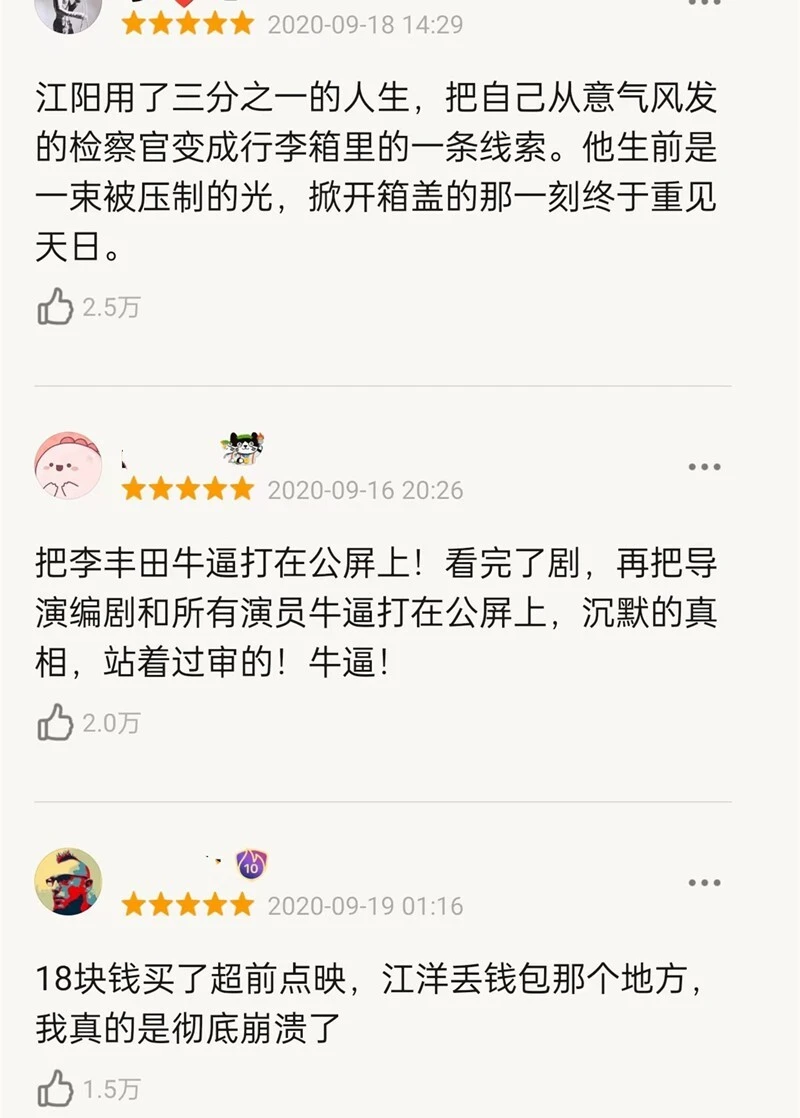This screenshot has width=800, height=1118.
Task: Open overflow menu on the 2020-09-19 review
Action: pos(704,882)
